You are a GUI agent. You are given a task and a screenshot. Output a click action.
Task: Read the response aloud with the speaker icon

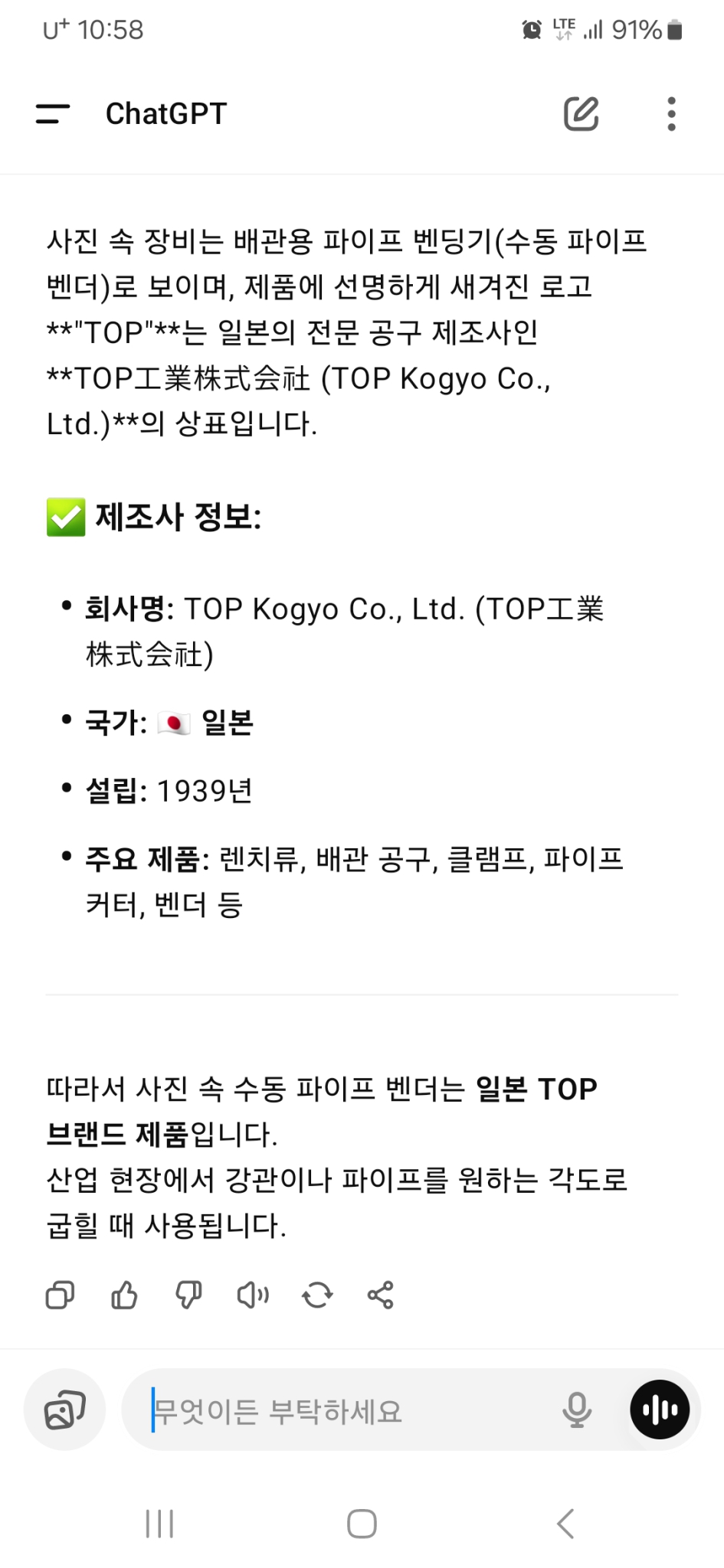(x=253, y=1295)
